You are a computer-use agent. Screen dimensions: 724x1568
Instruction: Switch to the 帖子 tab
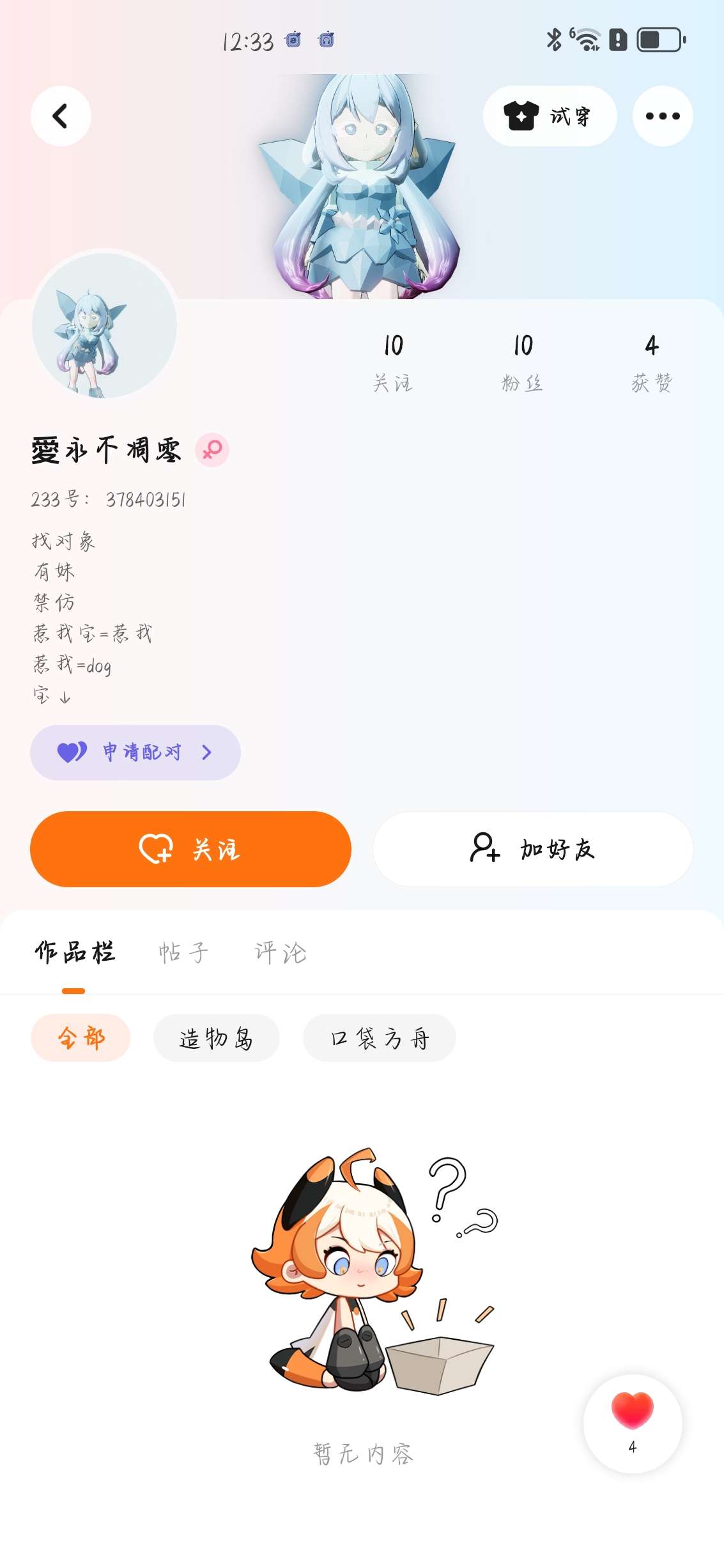(x=183, y=952)
